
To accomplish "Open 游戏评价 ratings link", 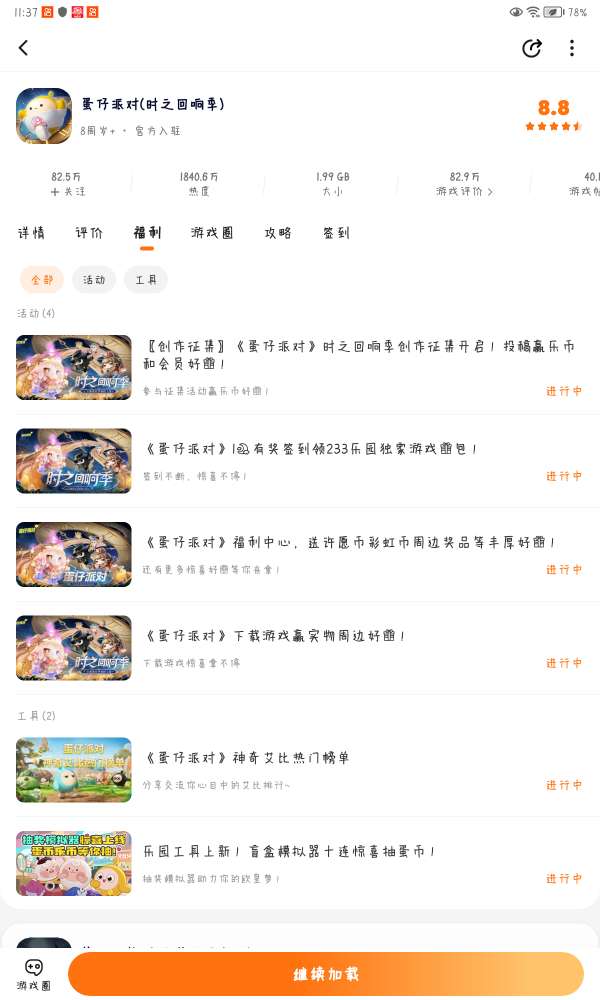I will click(465, 191).
